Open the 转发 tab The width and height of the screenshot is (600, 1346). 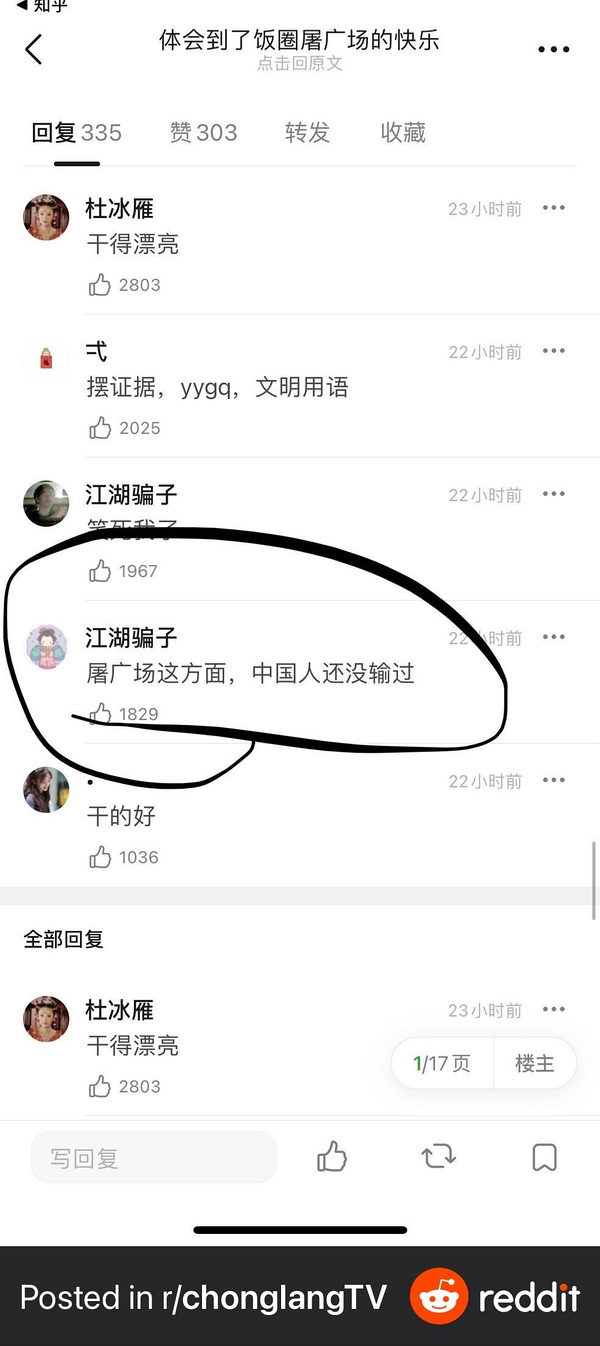(x=307, y=133)
